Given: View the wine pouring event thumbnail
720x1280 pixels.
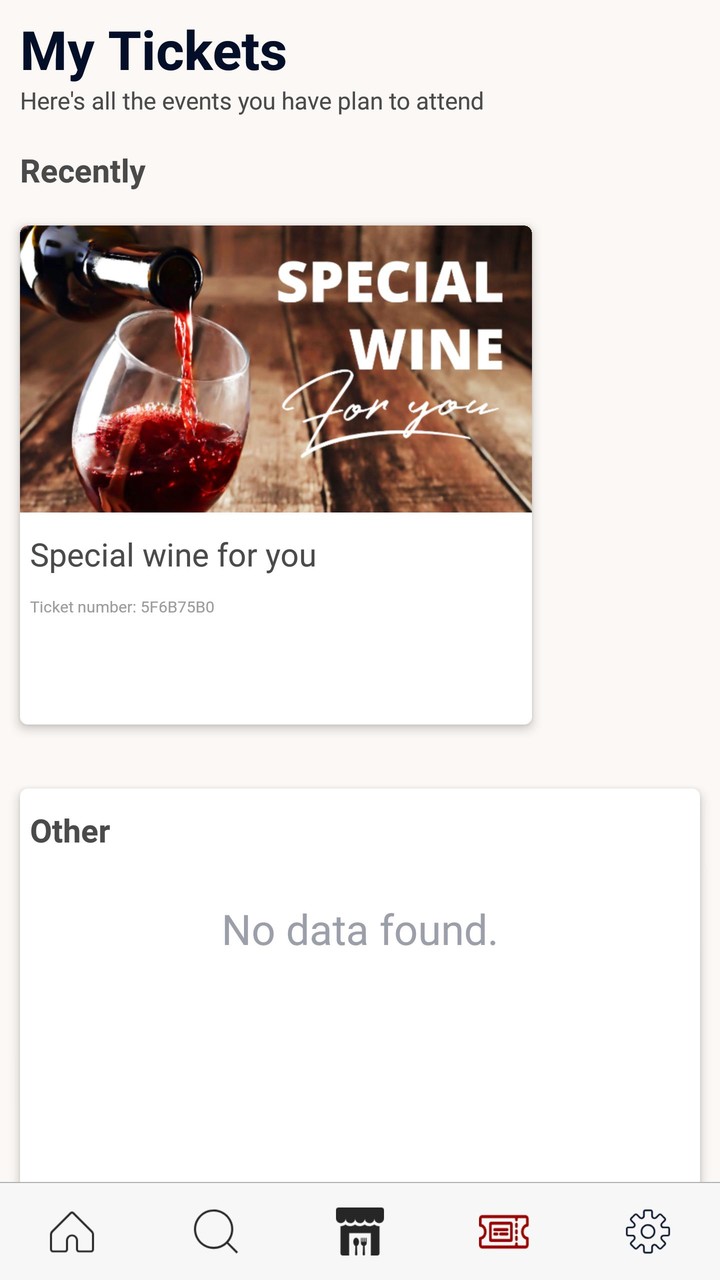Looking at the screenshot, I should point(275,368).
